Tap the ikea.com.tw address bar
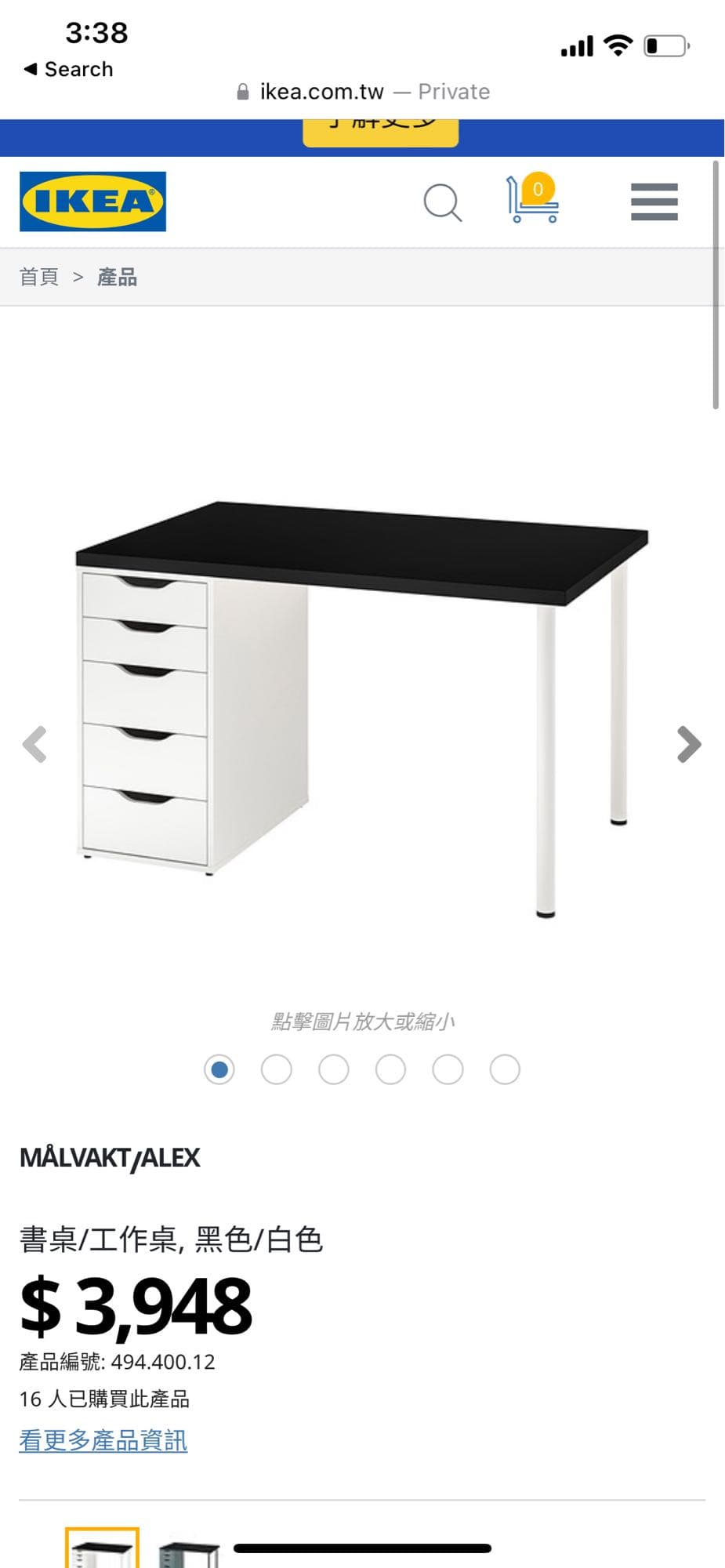The height and width of the screenshot is (1568, 725). pos(362,92)
